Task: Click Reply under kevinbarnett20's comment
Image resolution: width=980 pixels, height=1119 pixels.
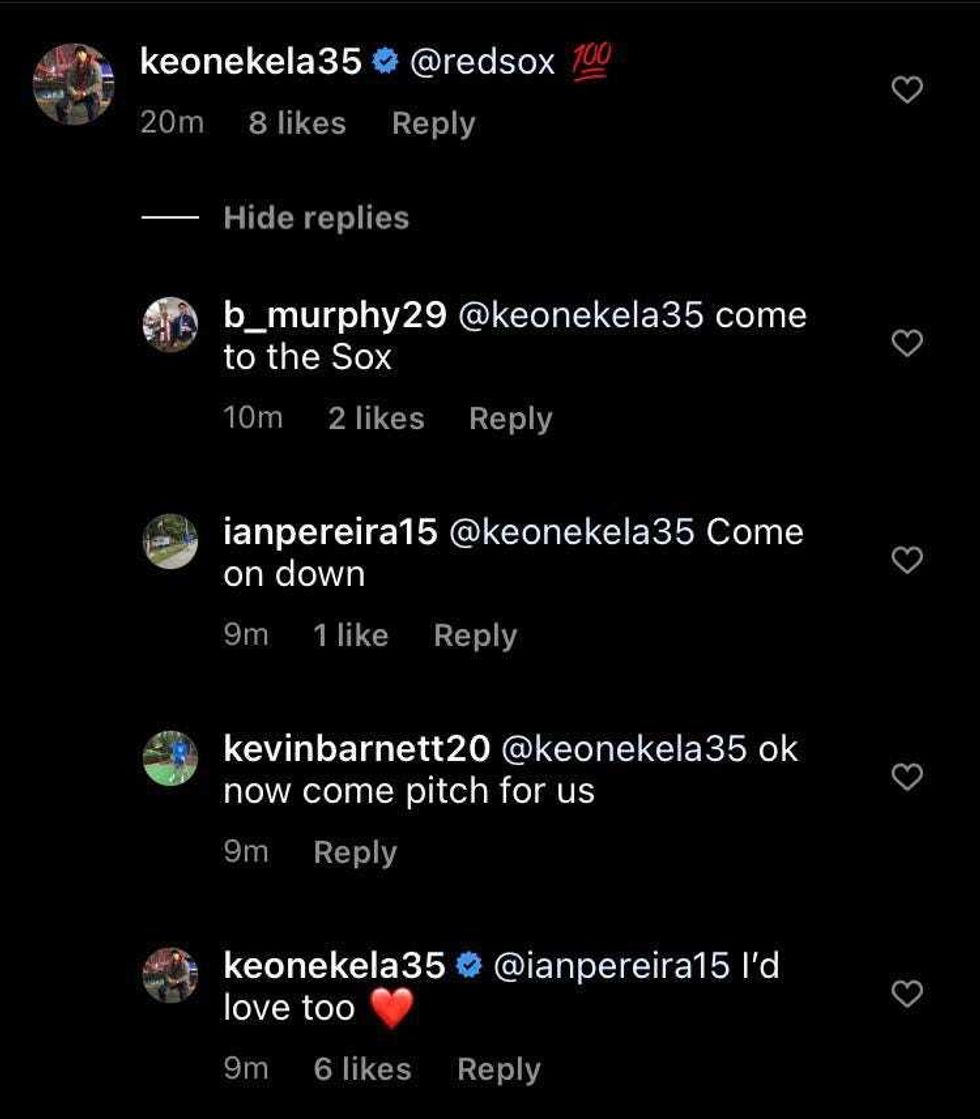Action: [x=355, y=851]
